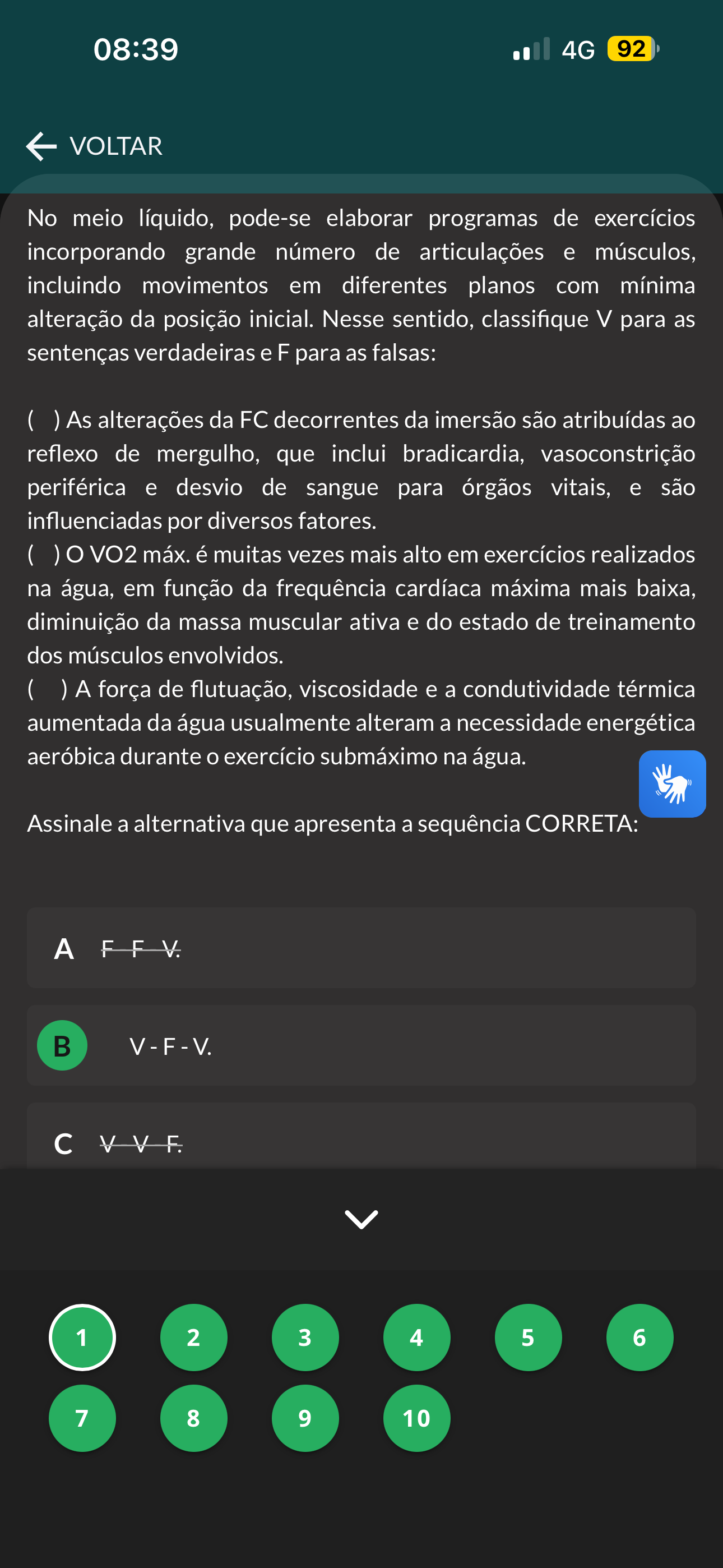This screenshot has width=723, height=1568.
Task: Jump to question 9
Action: pyautogui.click(x=305, y=1418)
